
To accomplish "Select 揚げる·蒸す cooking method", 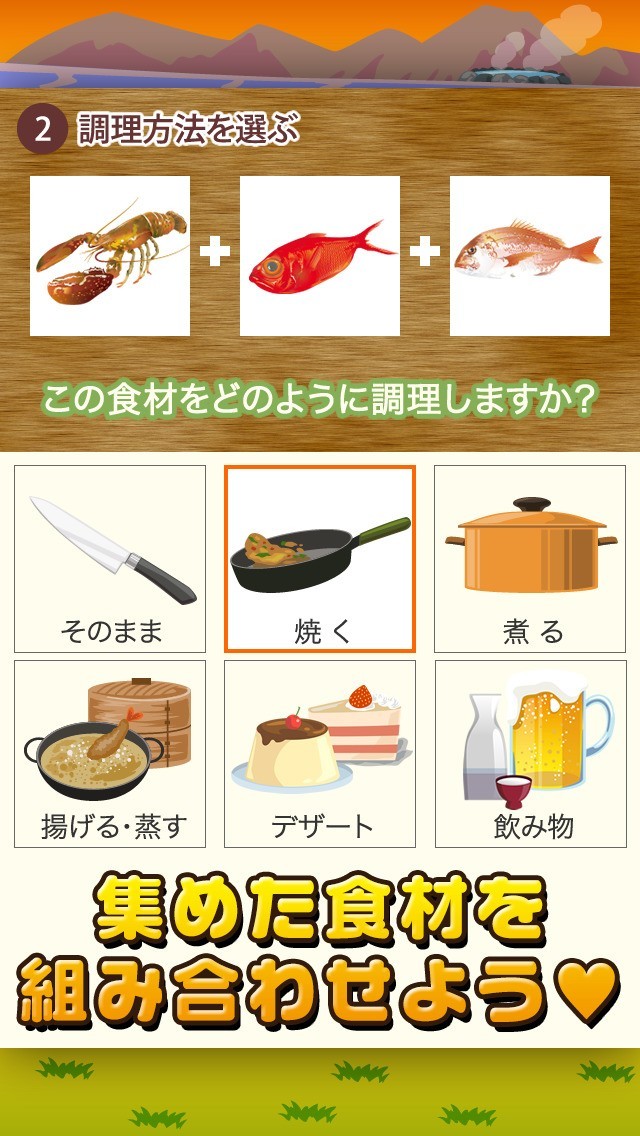I will click(x=110, y=754).
